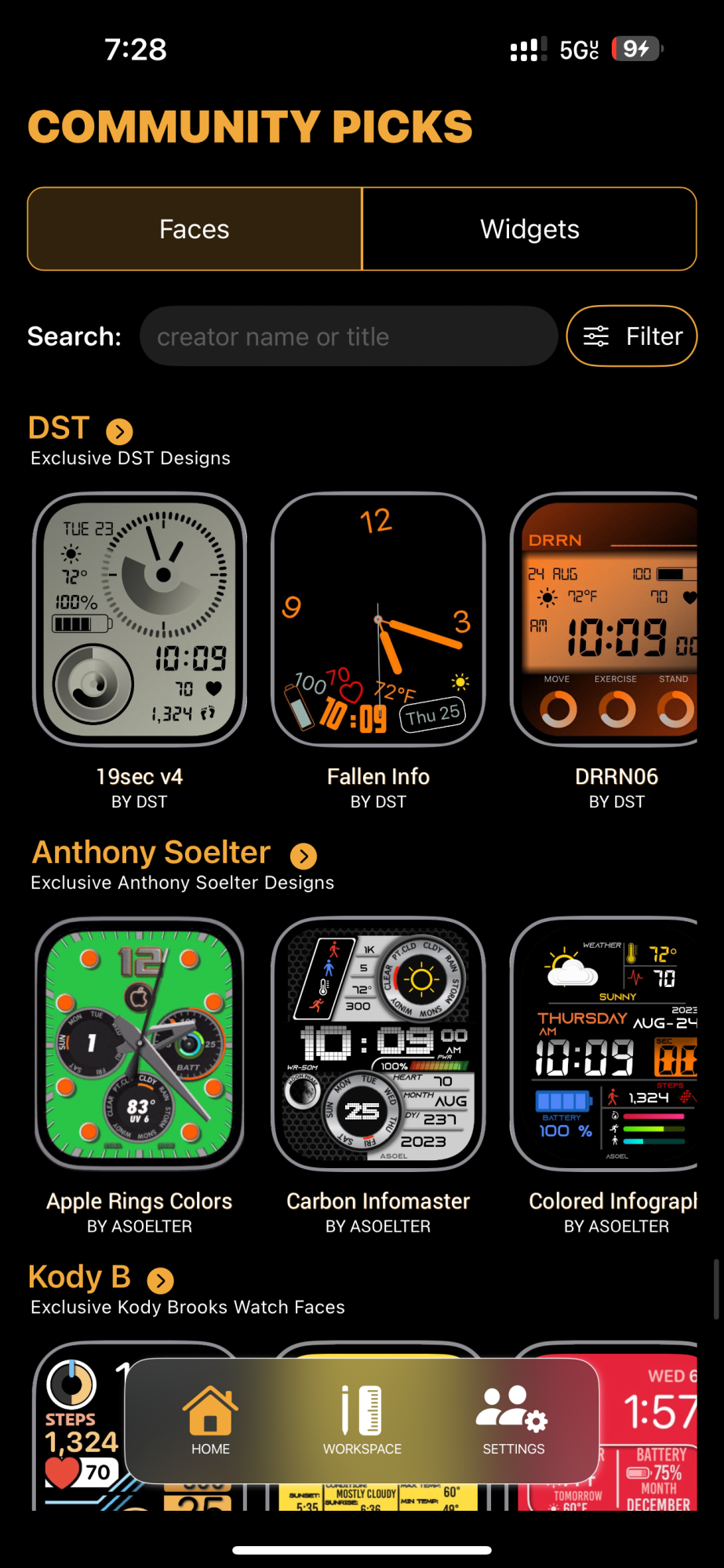The width and height of the screenshot is (724, 1568).
Task: Open the Apple Rings Colors face
Action: click(x=140, y=1044)
